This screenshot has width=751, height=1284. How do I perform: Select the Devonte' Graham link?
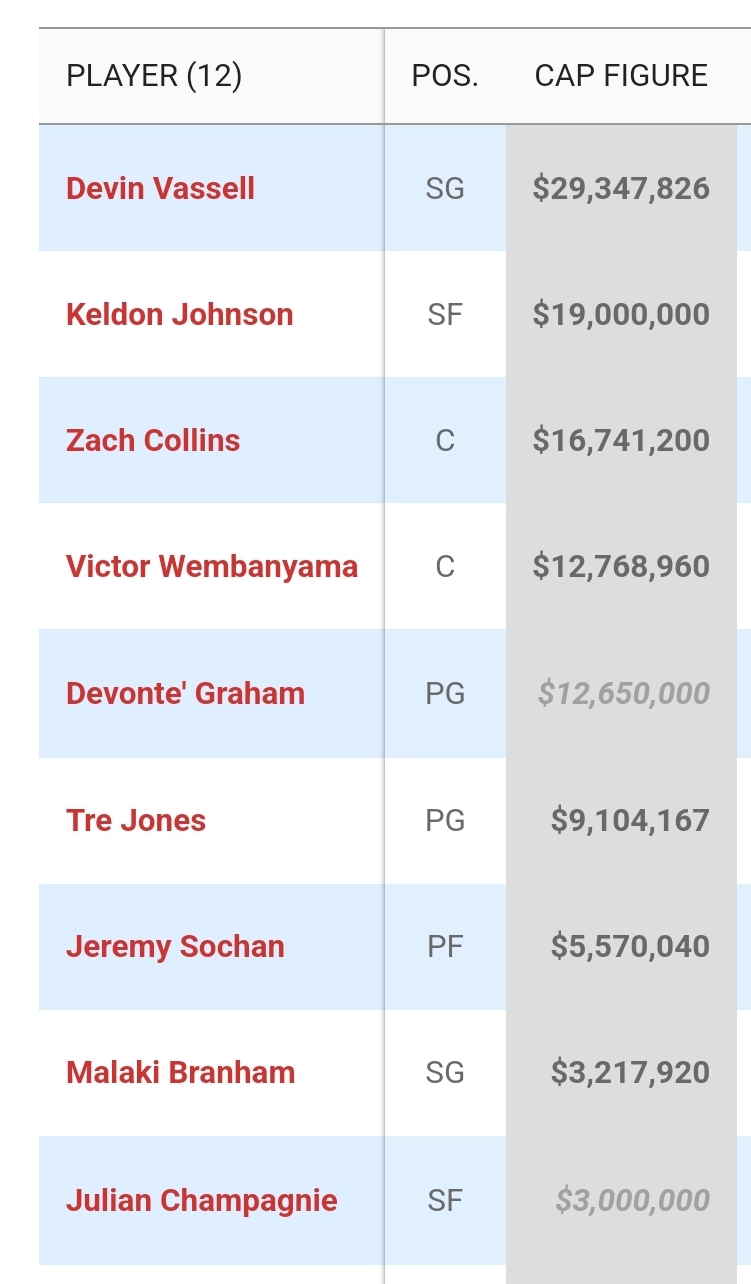[185, 693]
